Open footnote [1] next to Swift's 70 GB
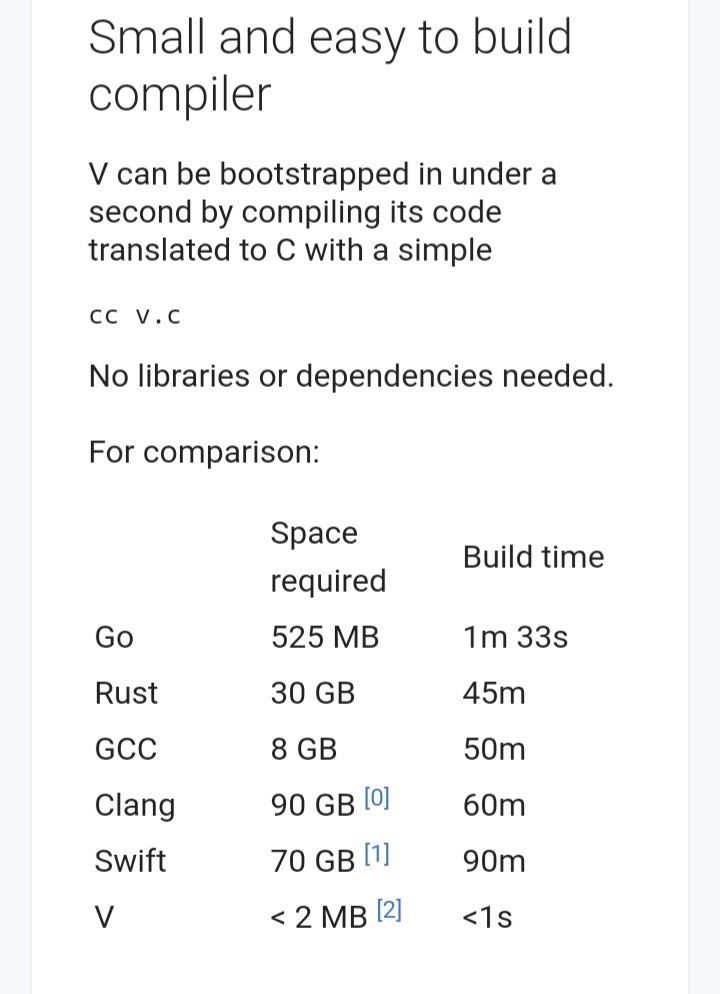 [x=377, y=854]
